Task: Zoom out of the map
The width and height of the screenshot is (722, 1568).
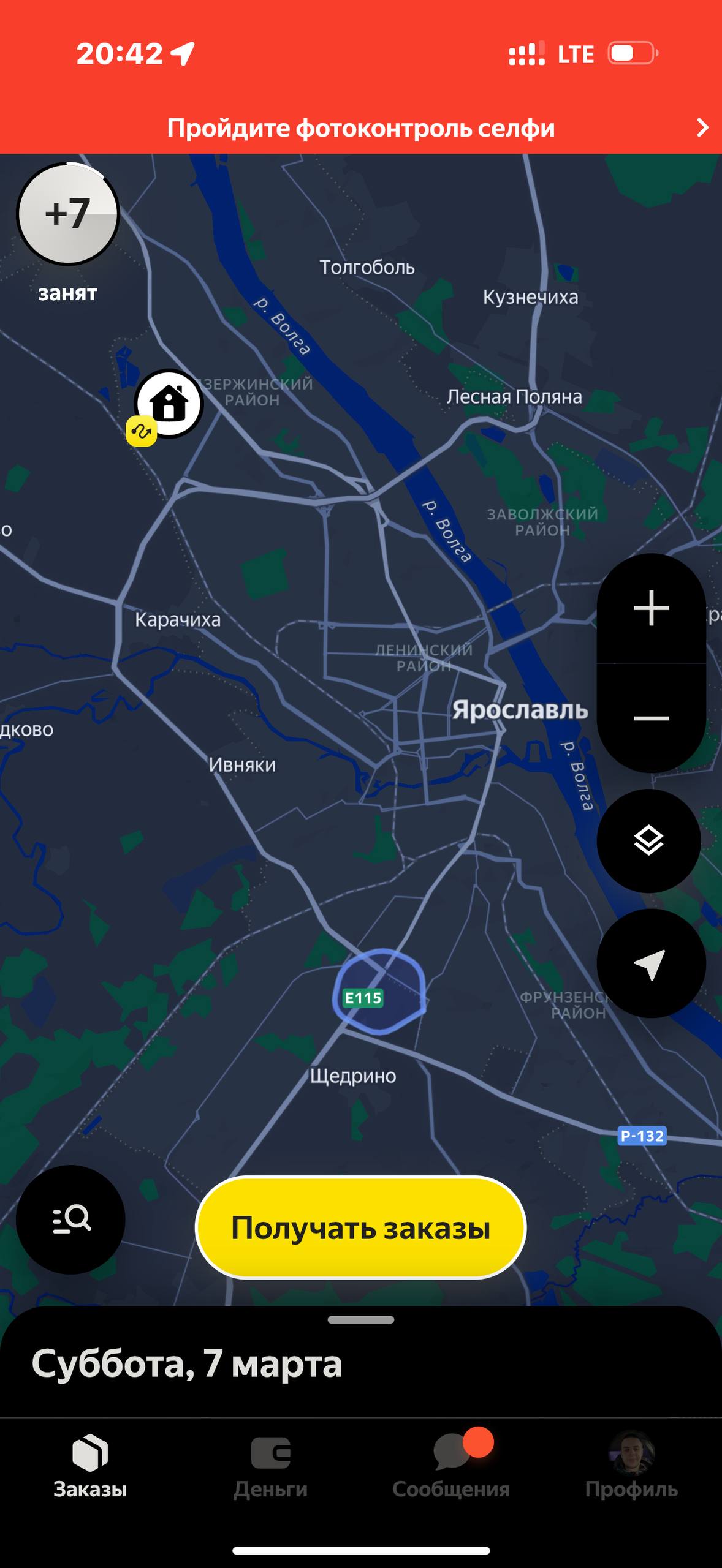Action: (651, 718)
